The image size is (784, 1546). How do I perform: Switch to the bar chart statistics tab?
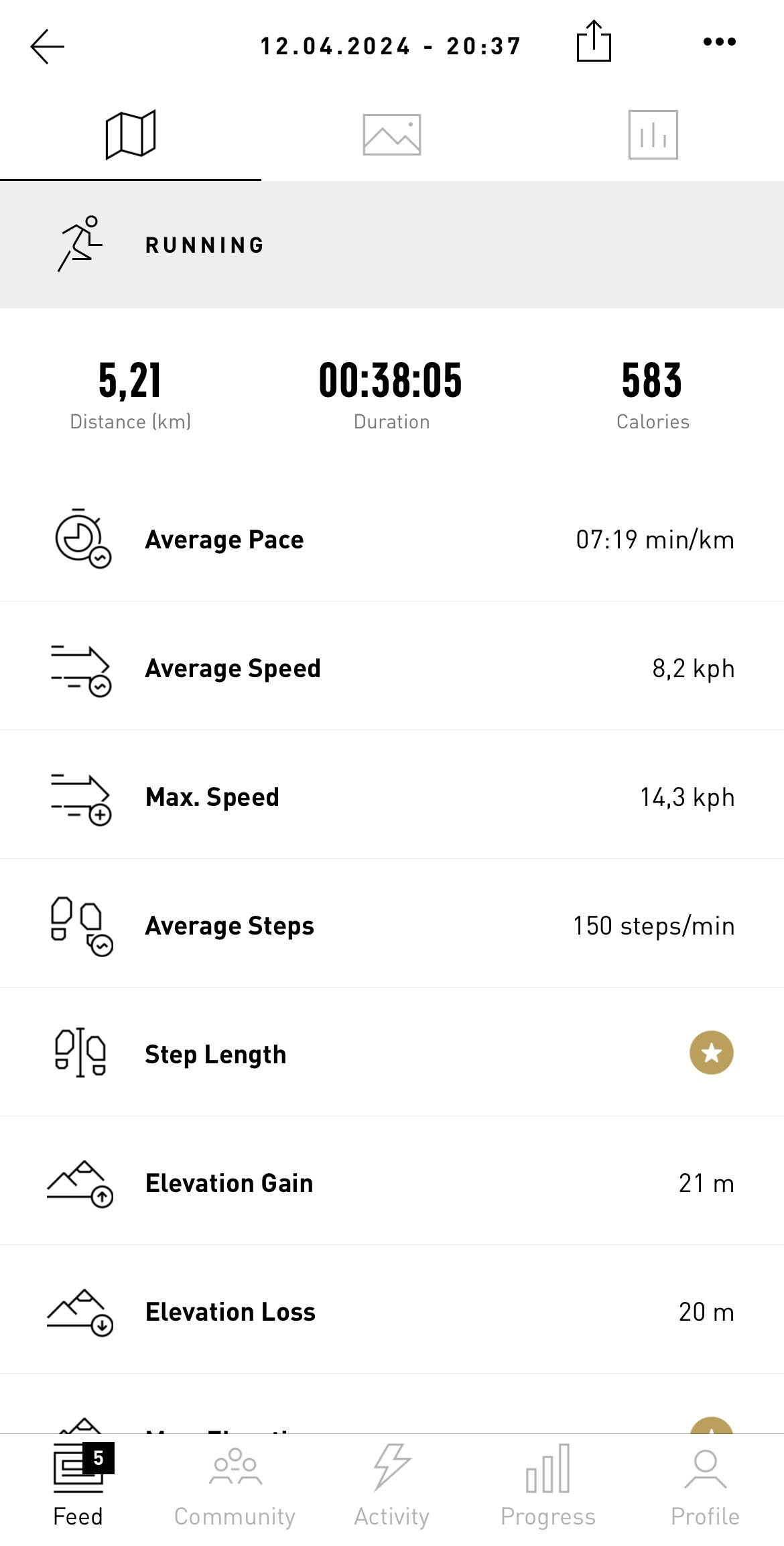click(x=653, y=135)
